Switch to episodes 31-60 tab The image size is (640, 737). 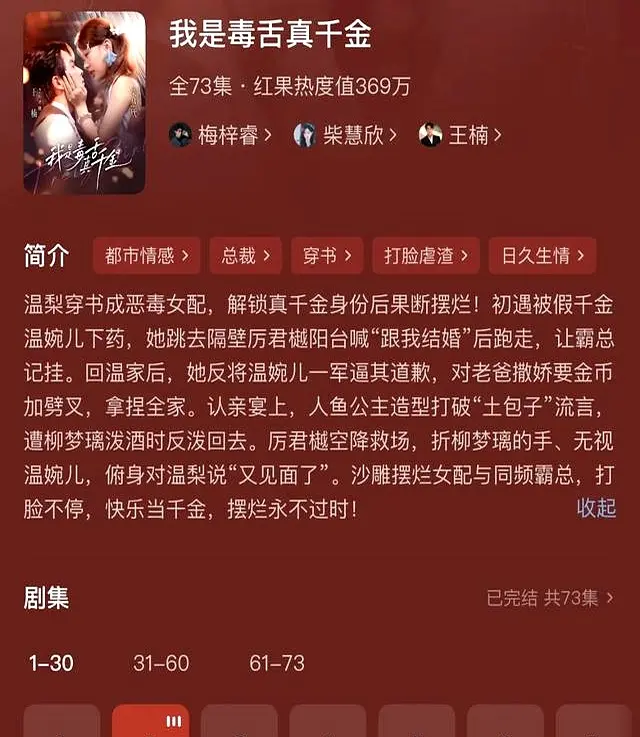pyautogui.click(x=162, y=663)
